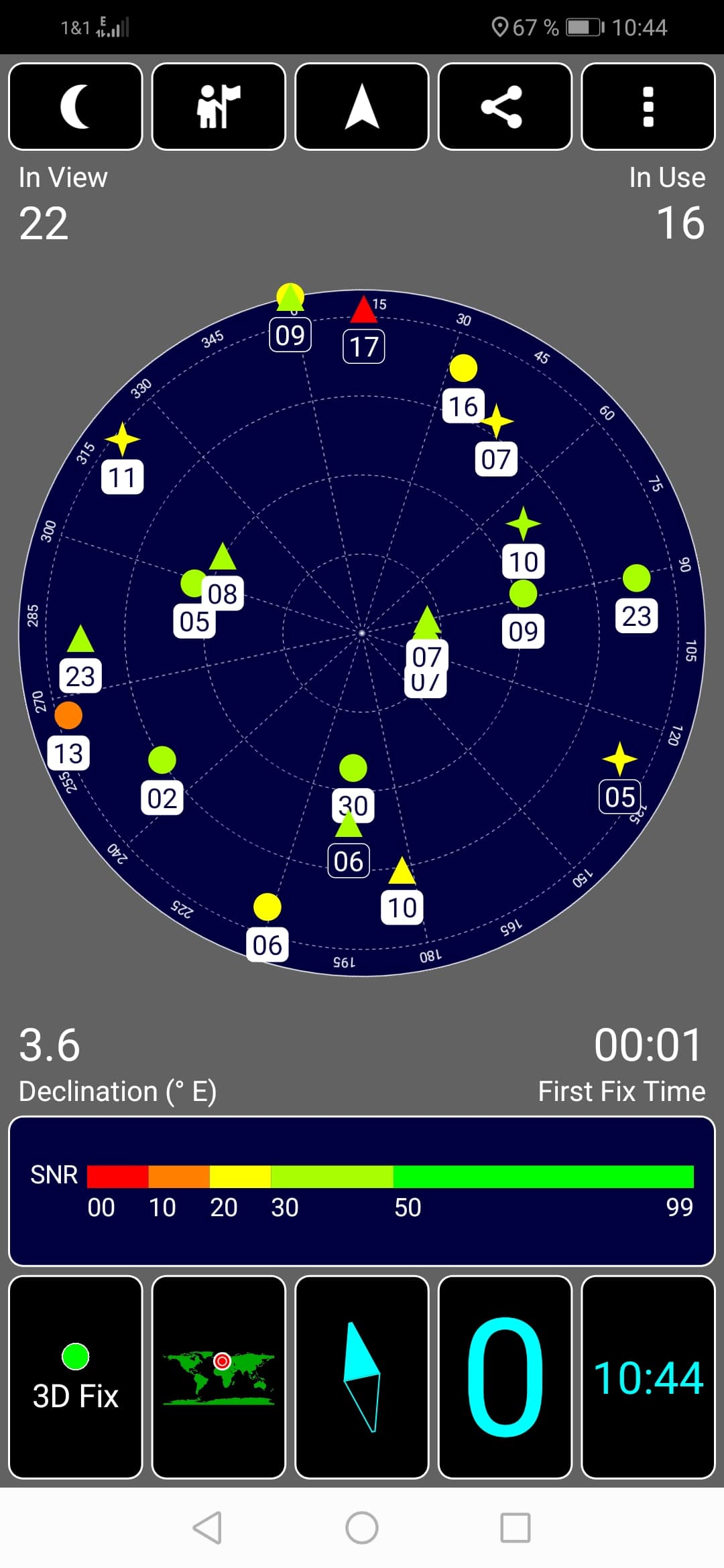Tap the navigation arrow icon
The width and height of the screenshot is (724, 1568).
[362, 107]
